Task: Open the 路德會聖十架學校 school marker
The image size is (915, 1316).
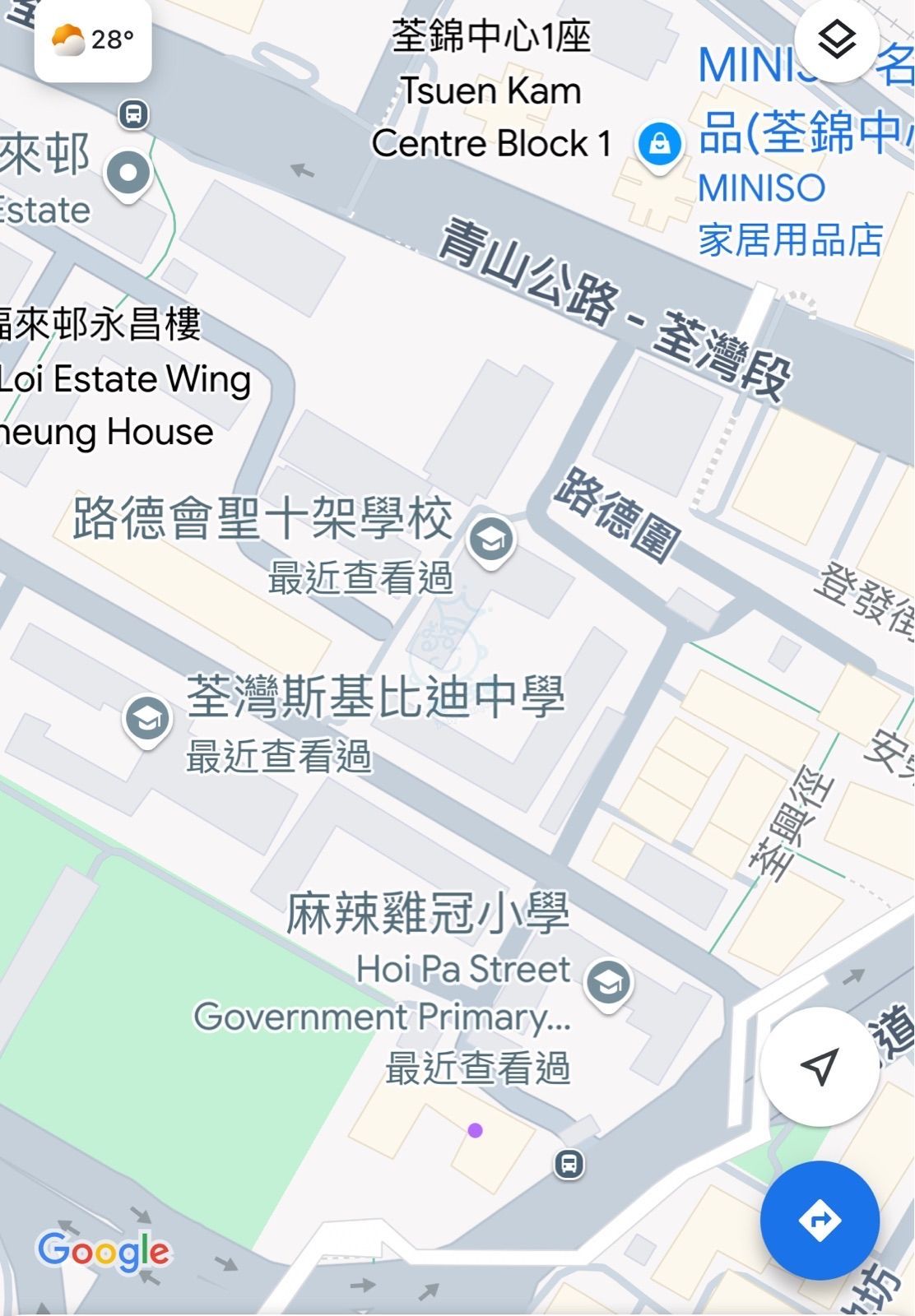Action: [x=491, y=540]
